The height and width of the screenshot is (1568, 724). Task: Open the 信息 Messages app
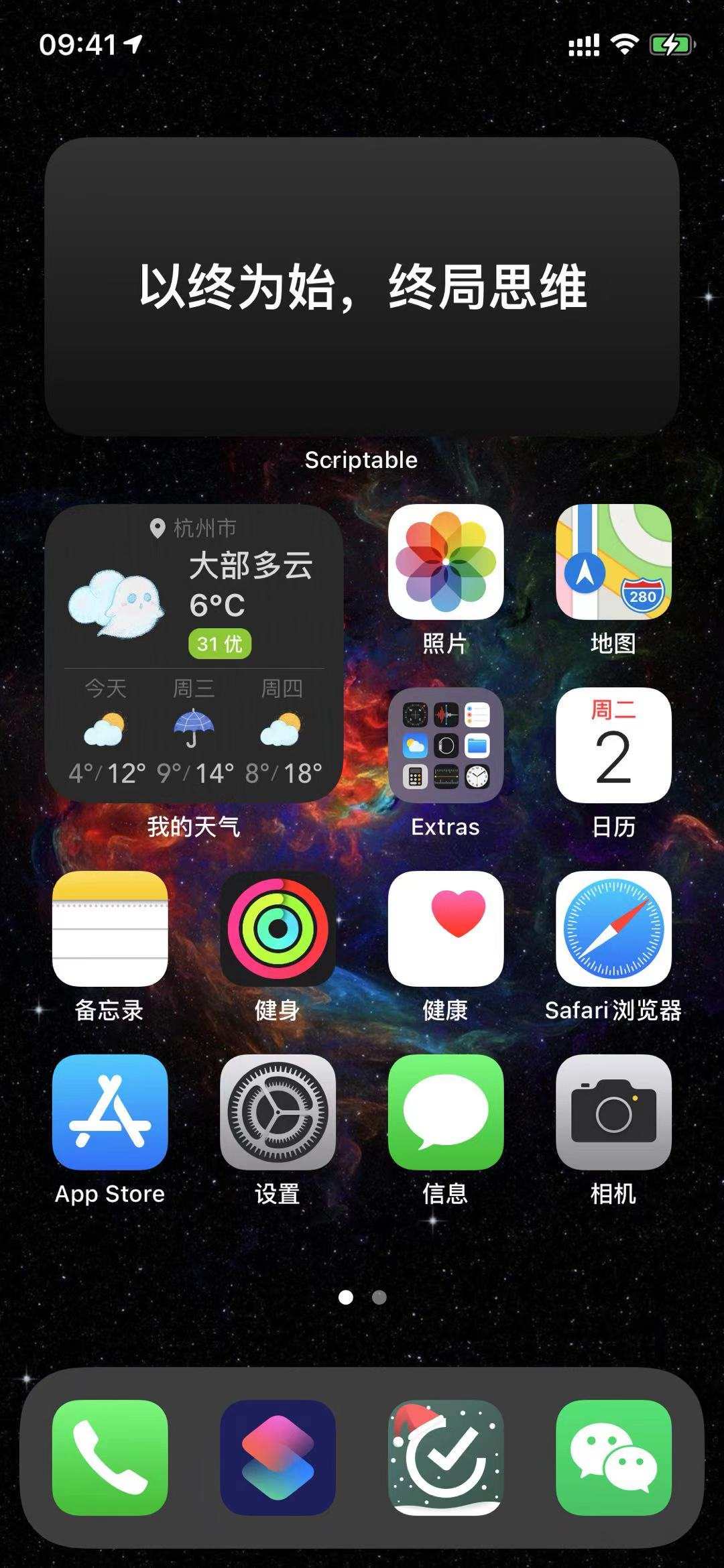446,1111
